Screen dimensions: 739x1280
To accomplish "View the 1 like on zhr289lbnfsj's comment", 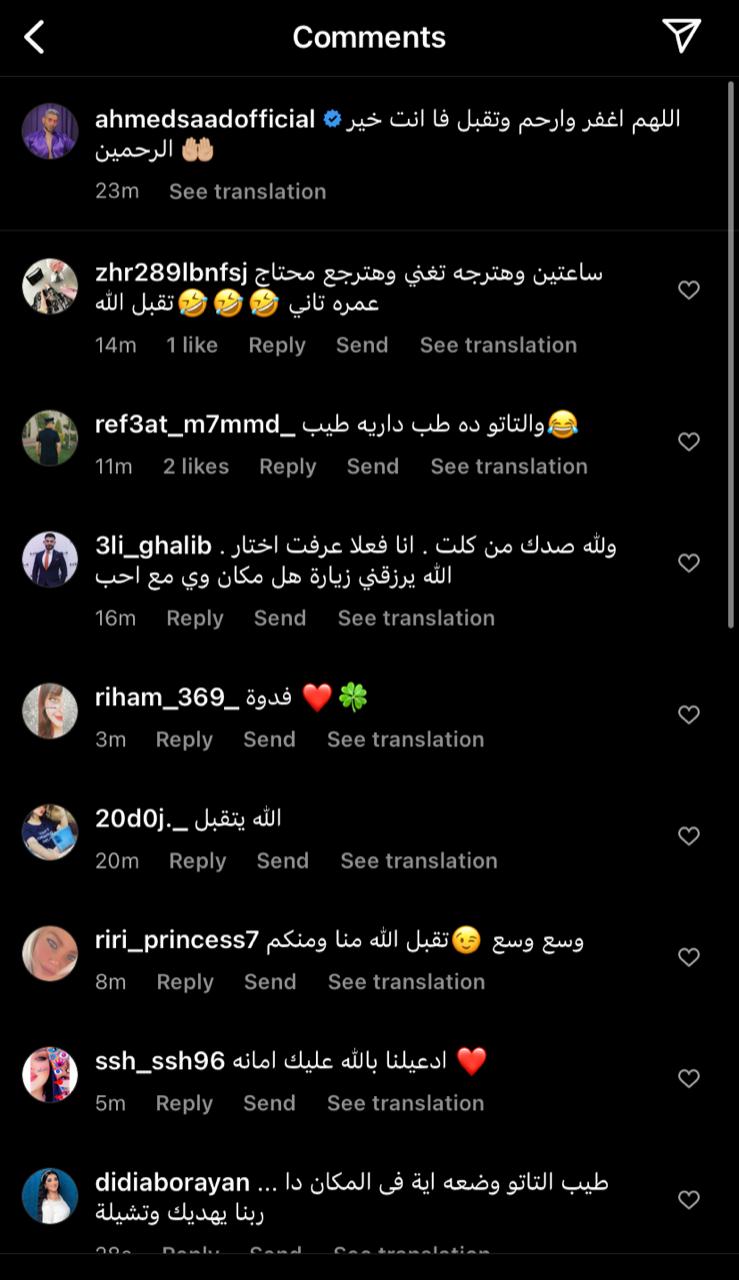I will click(192, 345).
